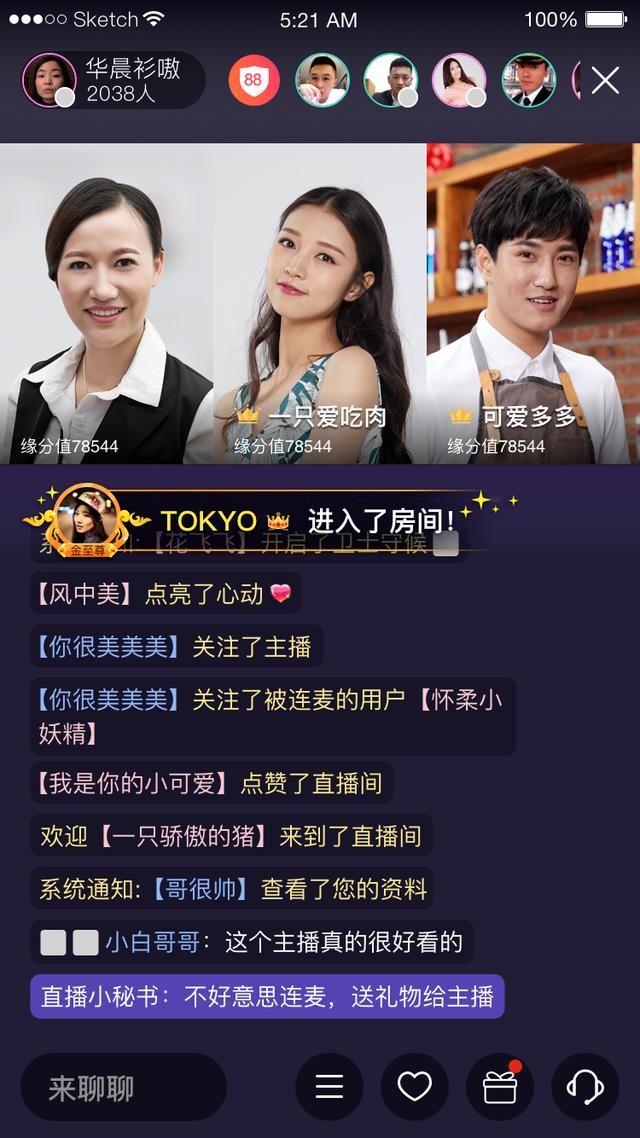Open the three-line menu button
This screenshot has width=640, height=1138.
pyautogui.click(x=330, y=1087)
